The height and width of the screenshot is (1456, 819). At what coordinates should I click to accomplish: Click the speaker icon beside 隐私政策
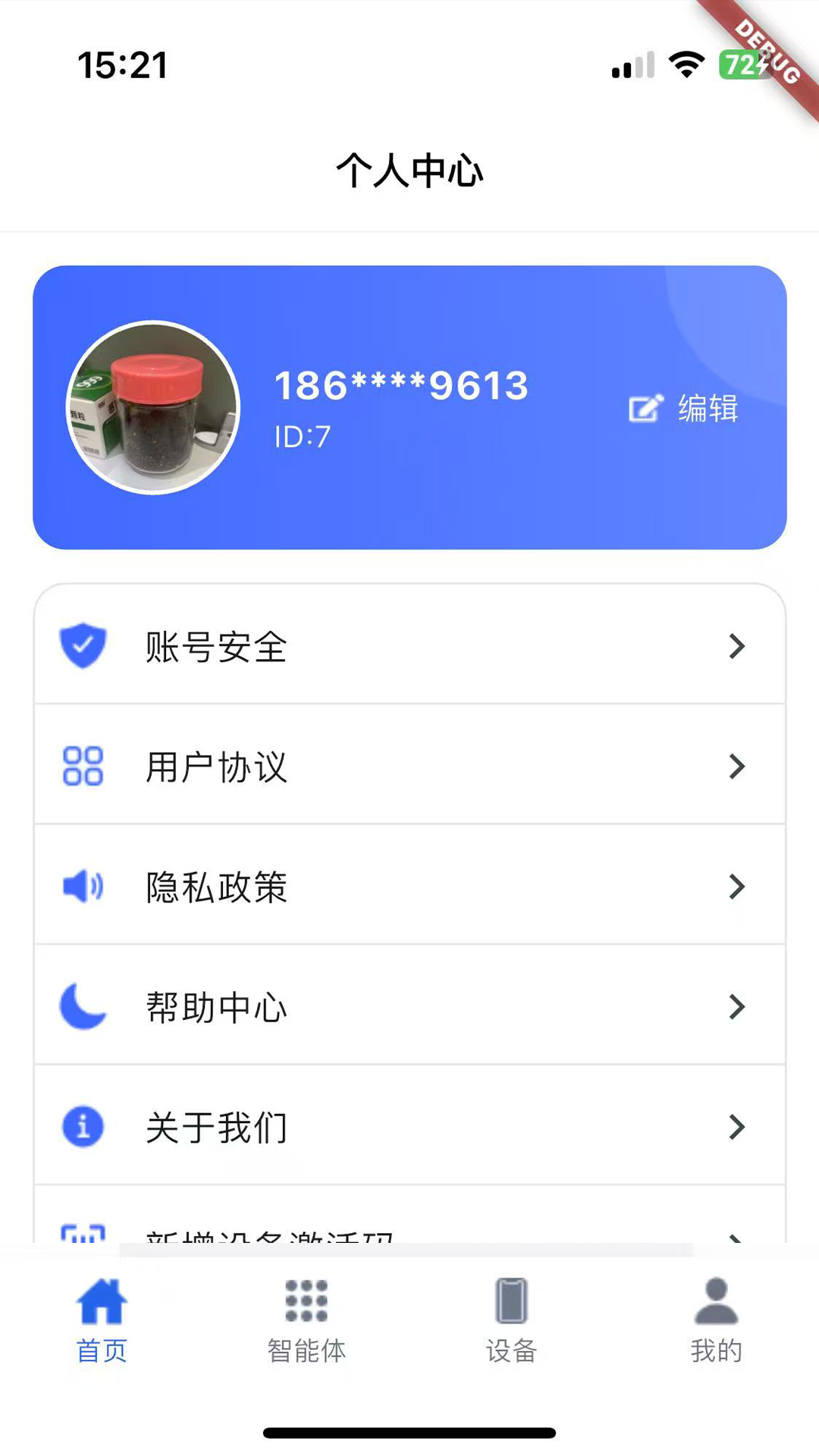click(x=82, y=887)
